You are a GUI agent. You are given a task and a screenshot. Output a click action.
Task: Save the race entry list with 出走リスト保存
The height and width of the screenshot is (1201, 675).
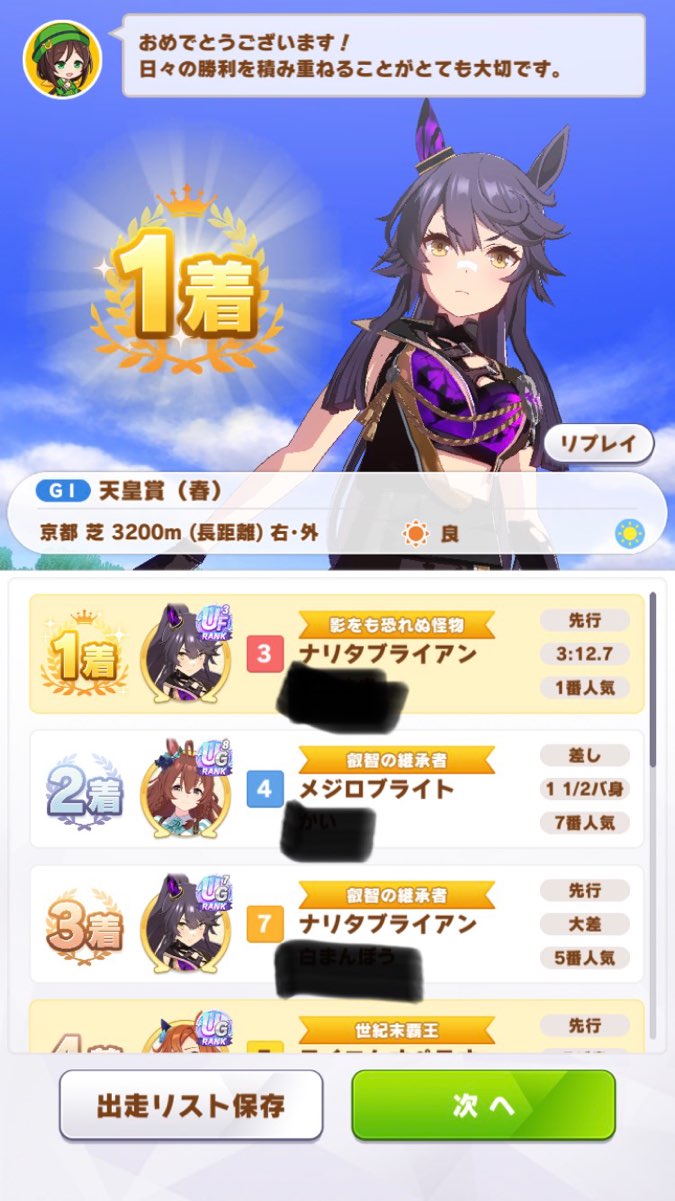point(191,1105)
